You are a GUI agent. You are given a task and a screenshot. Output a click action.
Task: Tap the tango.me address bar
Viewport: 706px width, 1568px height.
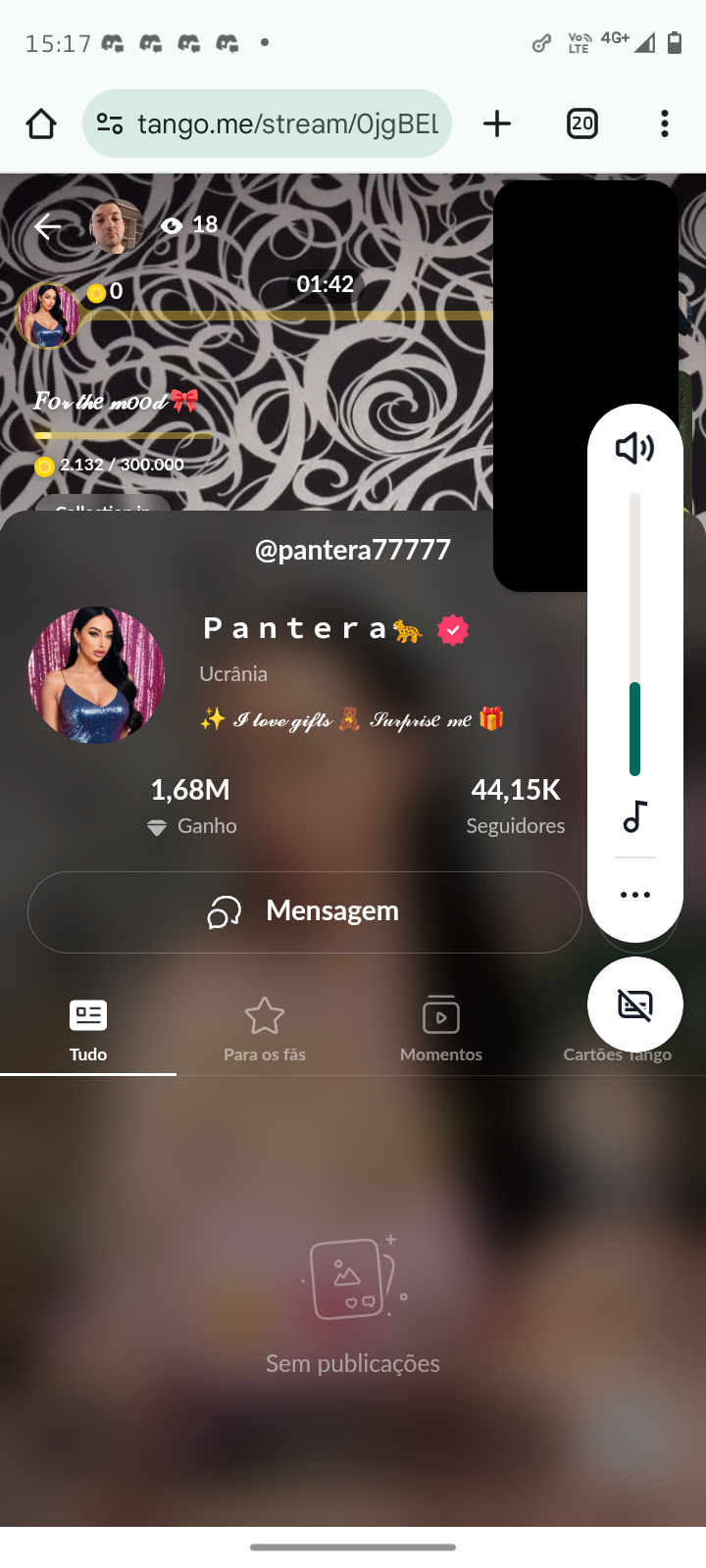[x=284, y=124]
